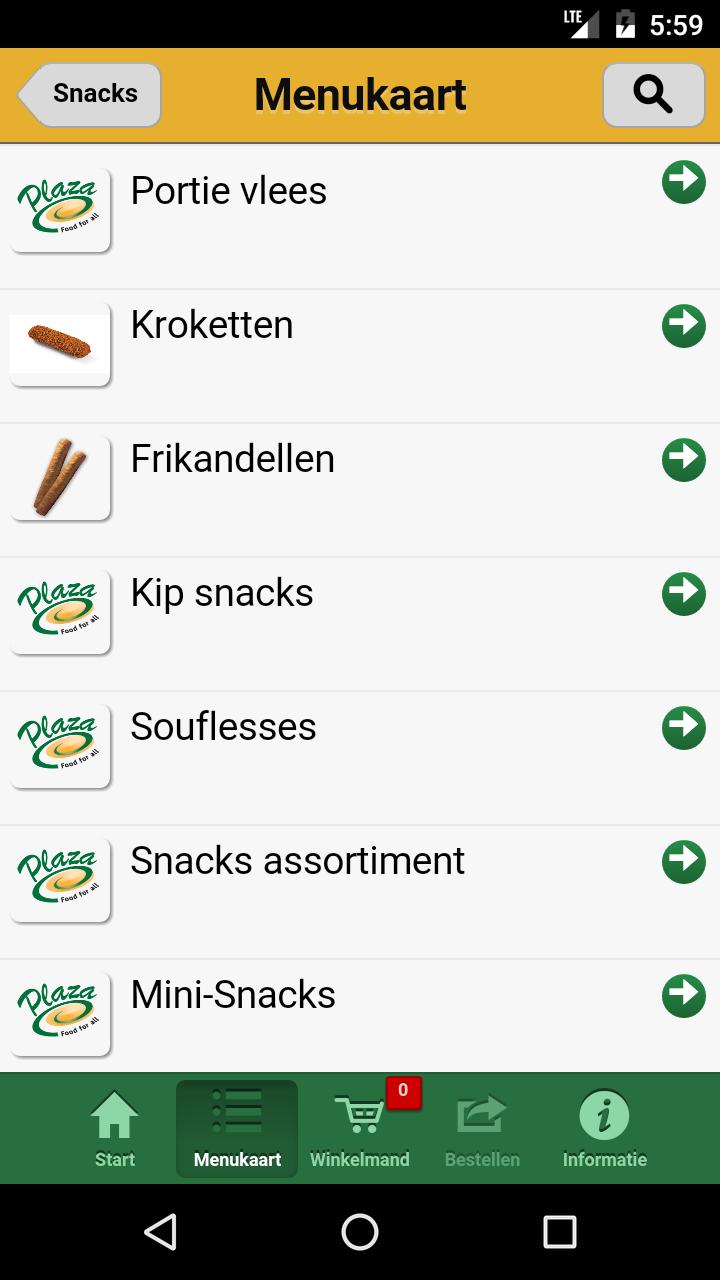Switch to the Informatie tab
This screenshot has height=1280, width=720.
click(604, 1130)
